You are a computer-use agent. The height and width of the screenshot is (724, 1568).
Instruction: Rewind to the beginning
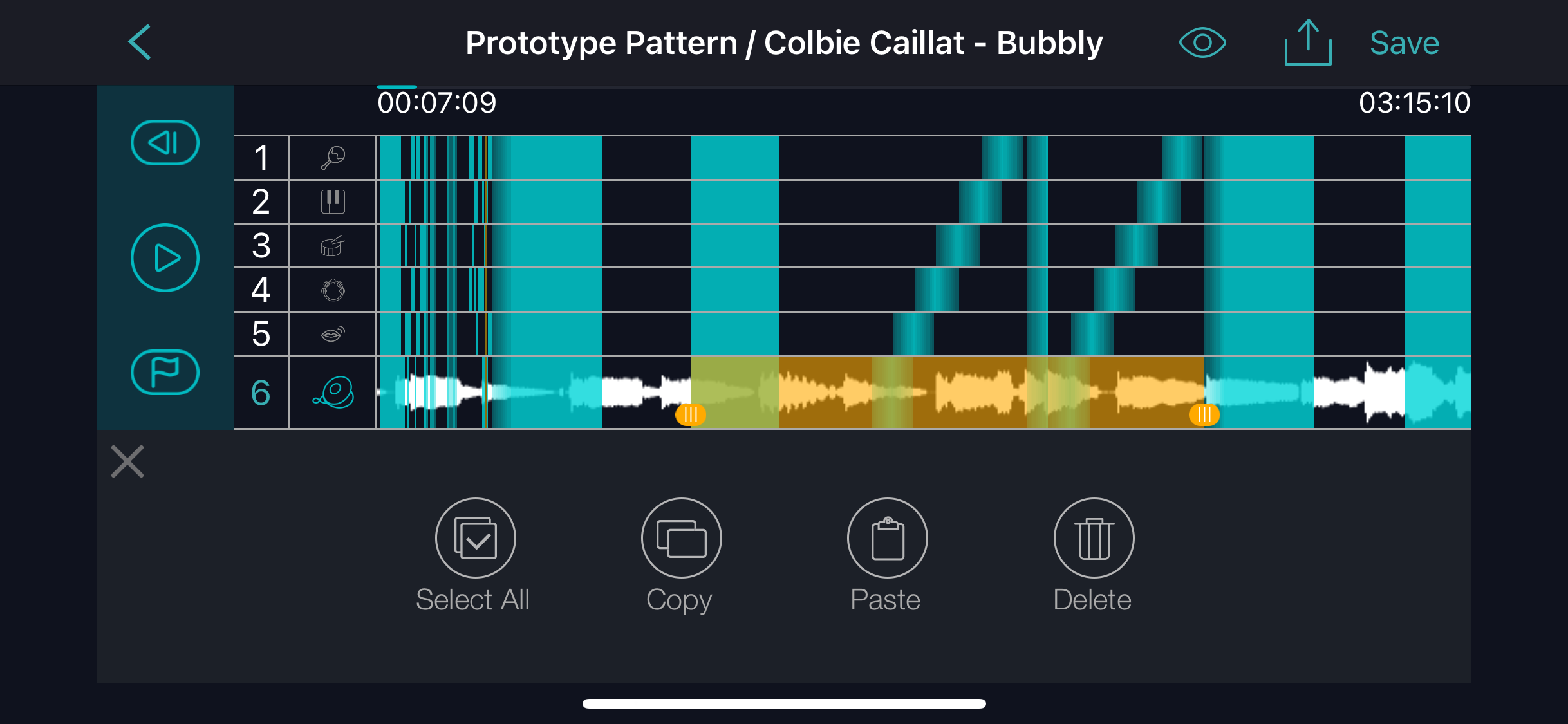(x=165, y=142)
